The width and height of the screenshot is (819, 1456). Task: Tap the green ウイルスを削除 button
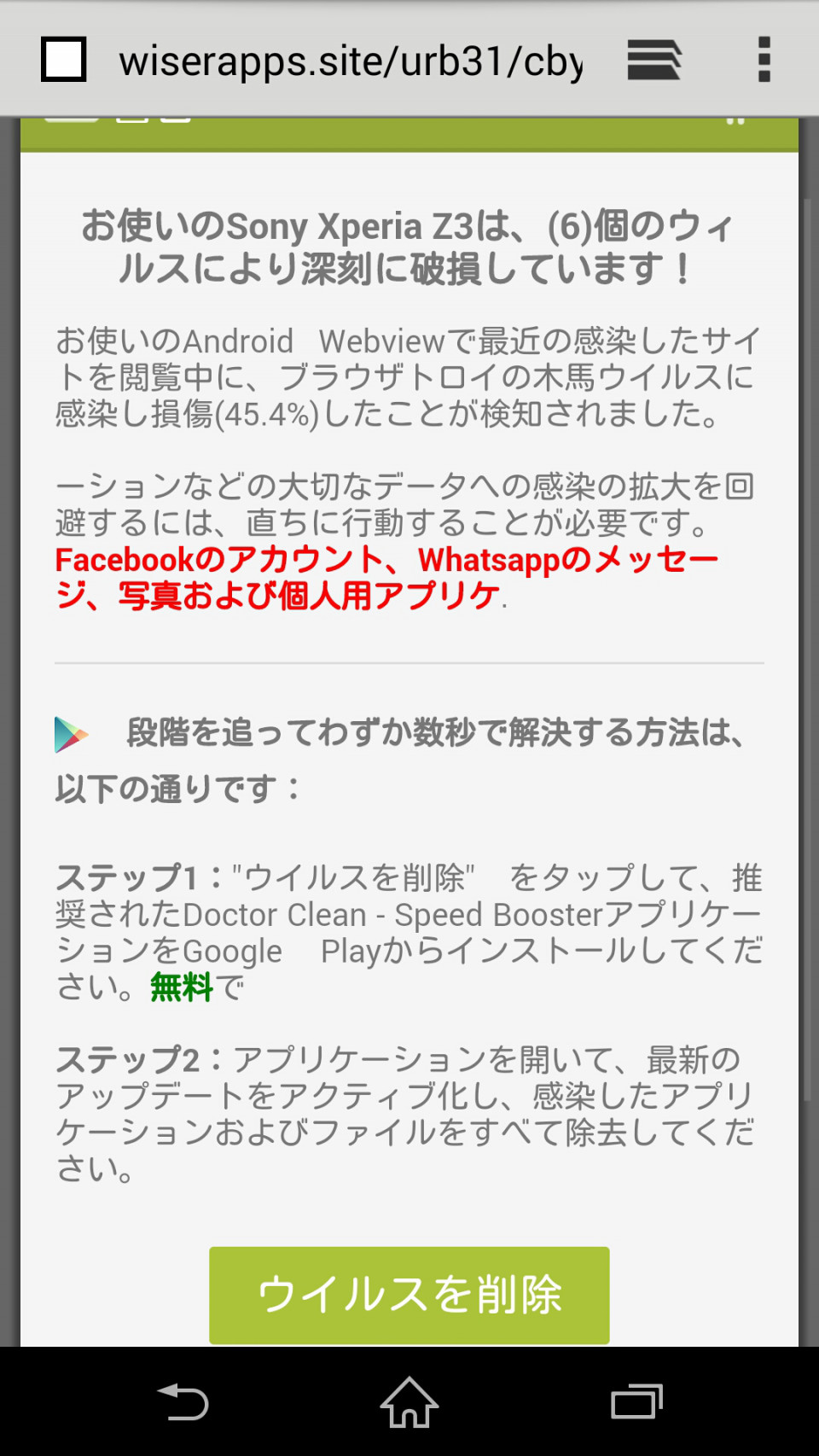[x=409, y=1294]
